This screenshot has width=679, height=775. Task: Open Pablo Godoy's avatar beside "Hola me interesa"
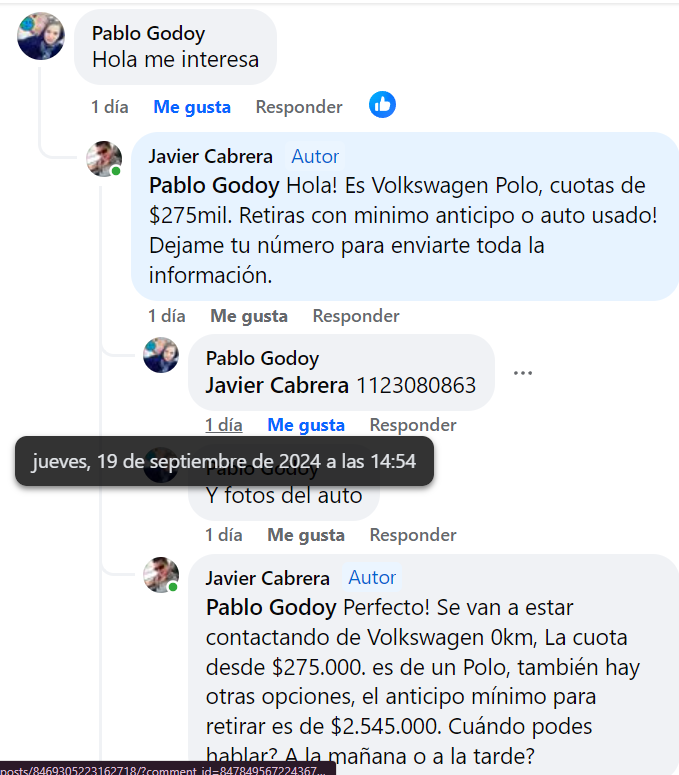(41, 36)
